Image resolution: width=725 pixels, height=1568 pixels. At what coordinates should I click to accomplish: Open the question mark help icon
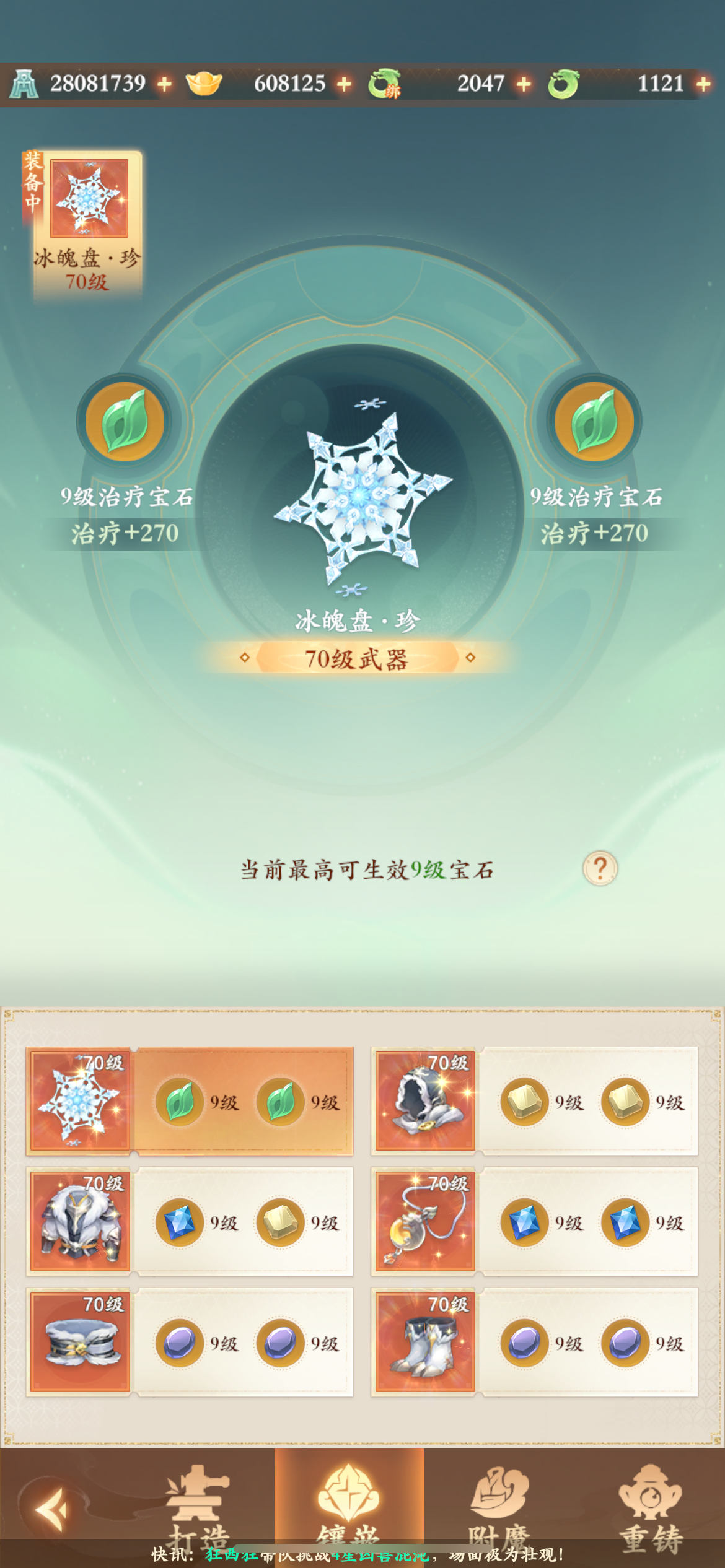point(600,869)
